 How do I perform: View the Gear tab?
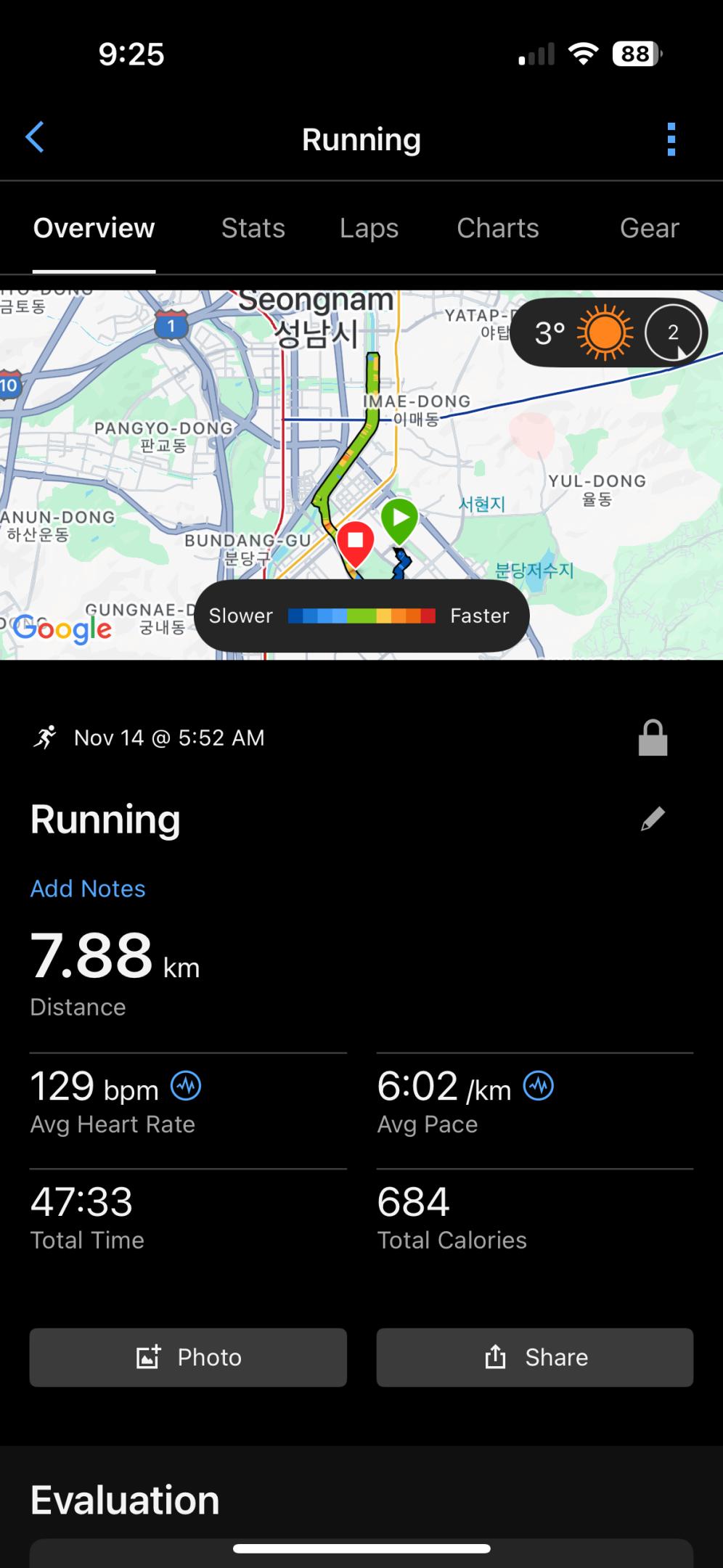tap(649, 229)
